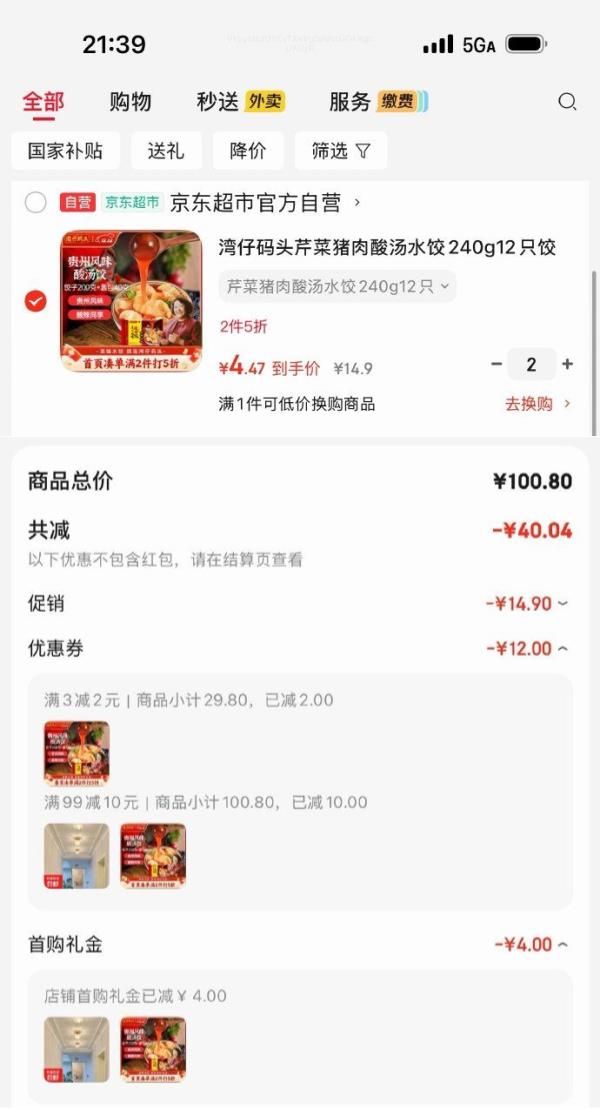Uncheck the 湾仔码头 dumplings item
Image resolution: width=600 pixels, height=1109 pixels.
[36, 301]
